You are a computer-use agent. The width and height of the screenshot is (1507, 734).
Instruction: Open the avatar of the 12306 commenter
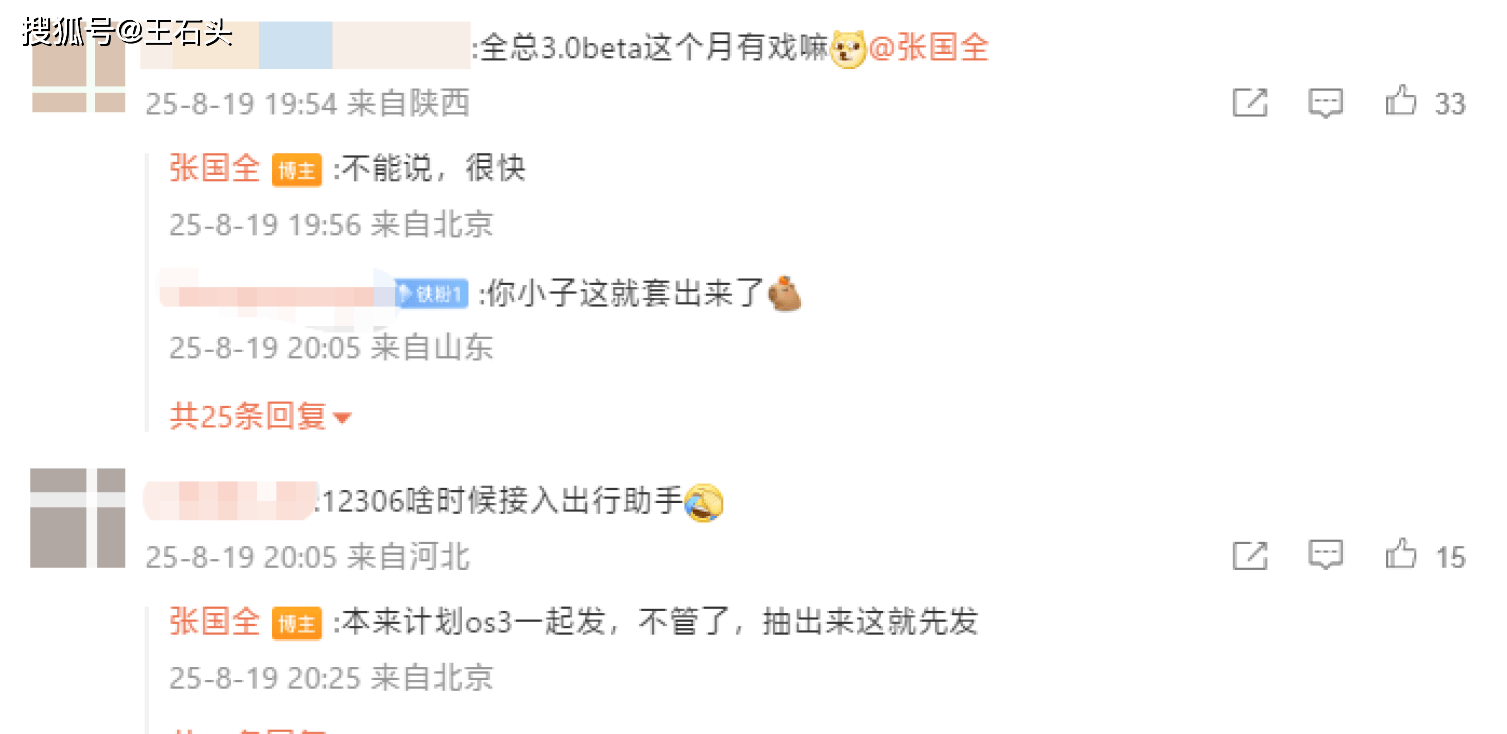click(78, 518)
